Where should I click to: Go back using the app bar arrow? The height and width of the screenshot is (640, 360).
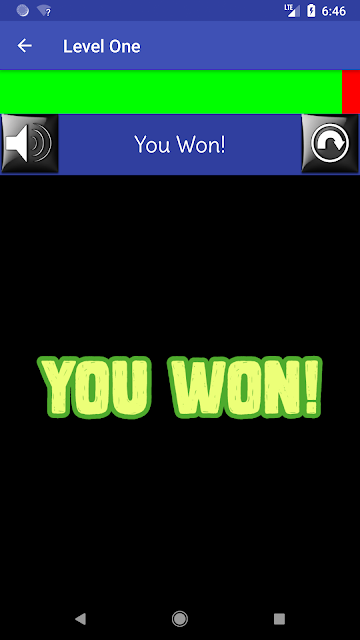24,46
